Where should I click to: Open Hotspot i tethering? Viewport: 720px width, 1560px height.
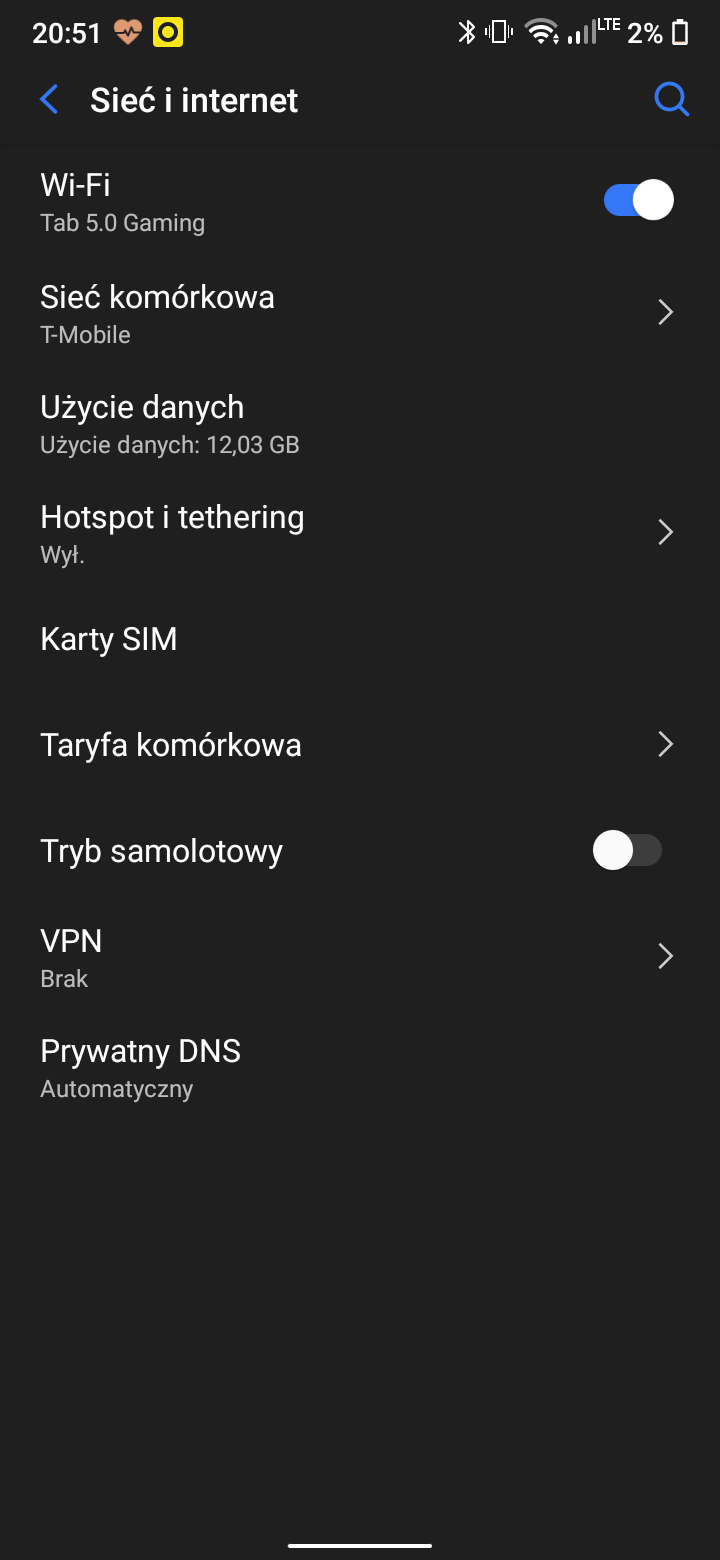(360, 533)
